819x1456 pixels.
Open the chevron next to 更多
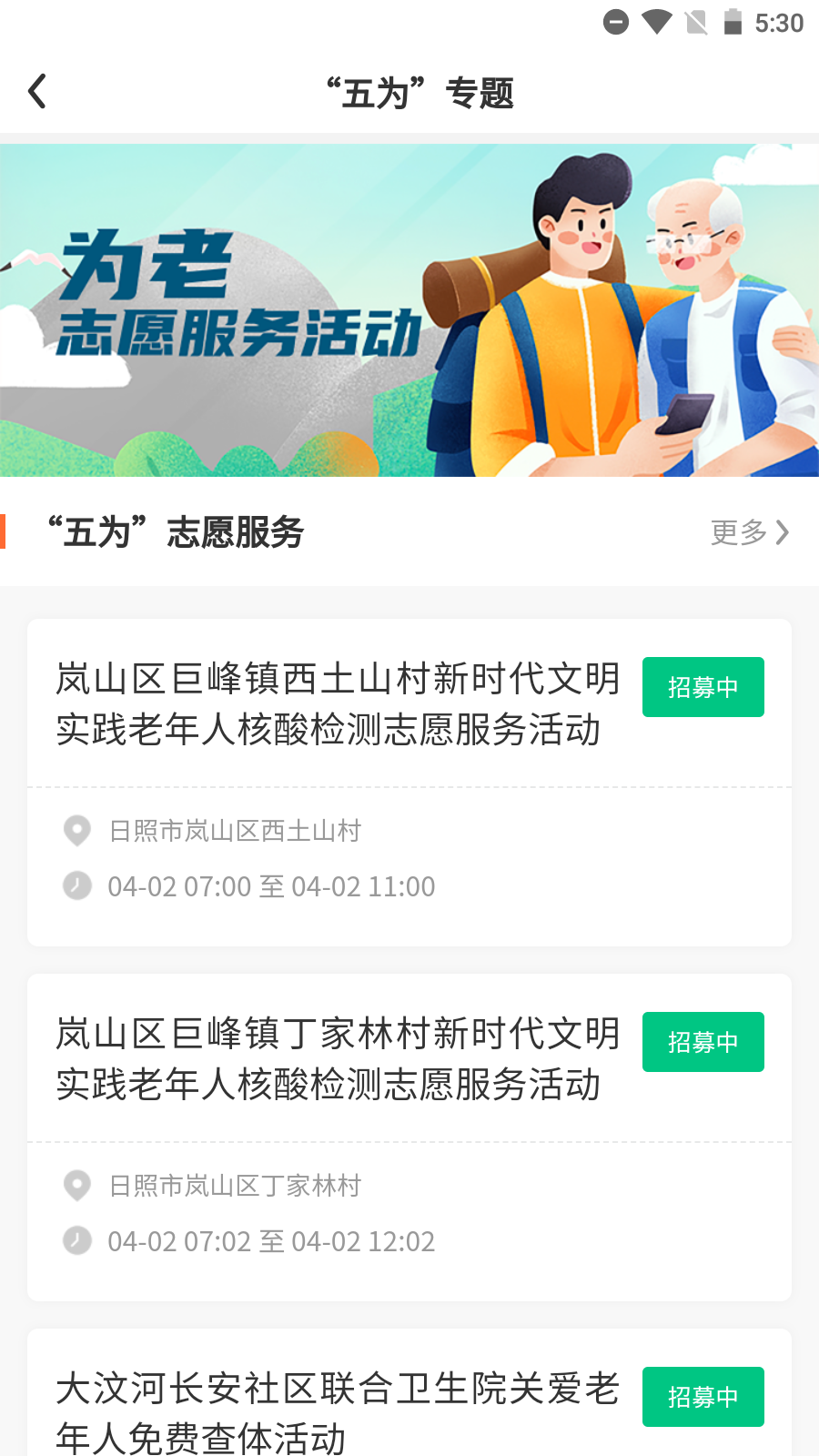coord(784,533)
